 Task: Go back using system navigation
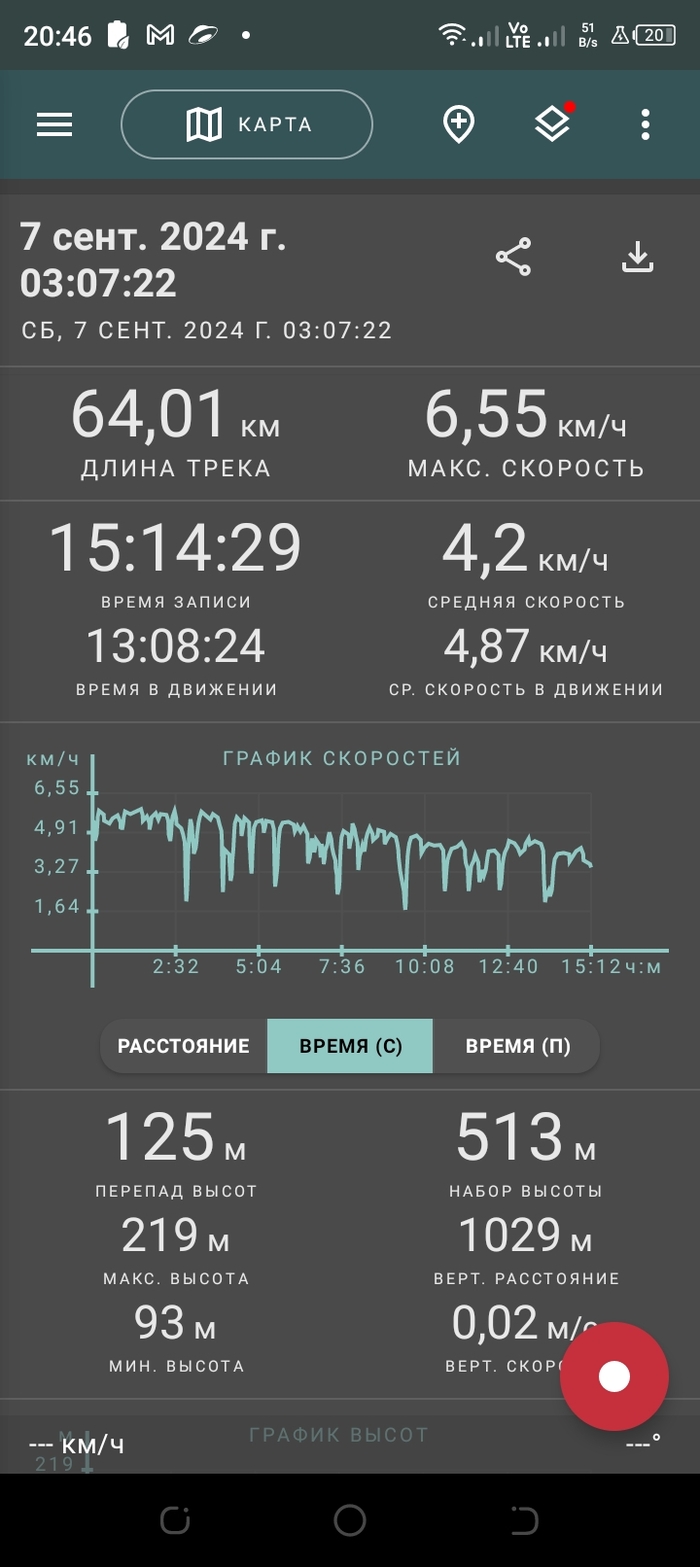[x=524, y=1521]
